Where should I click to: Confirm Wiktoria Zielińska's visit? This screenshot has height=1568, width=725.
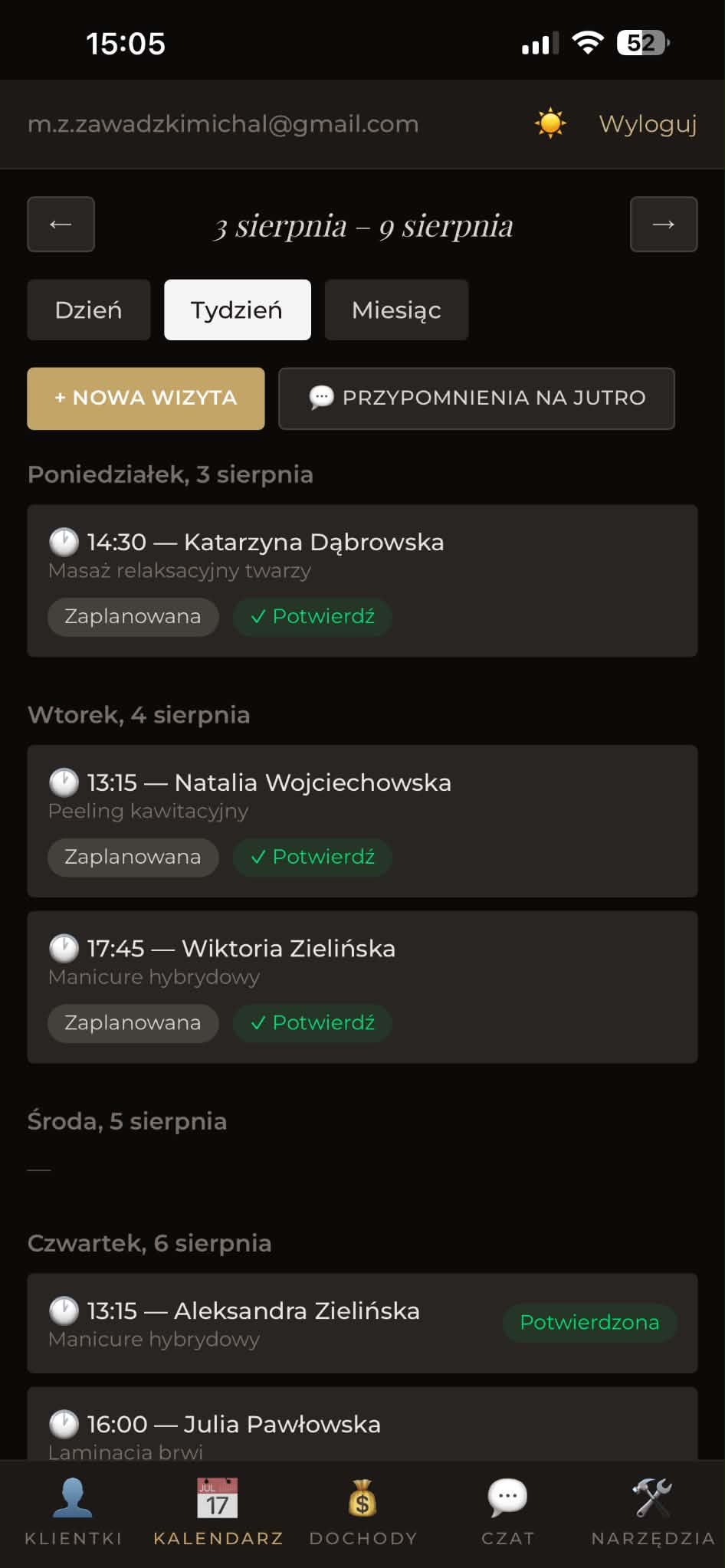(313, 1023)
